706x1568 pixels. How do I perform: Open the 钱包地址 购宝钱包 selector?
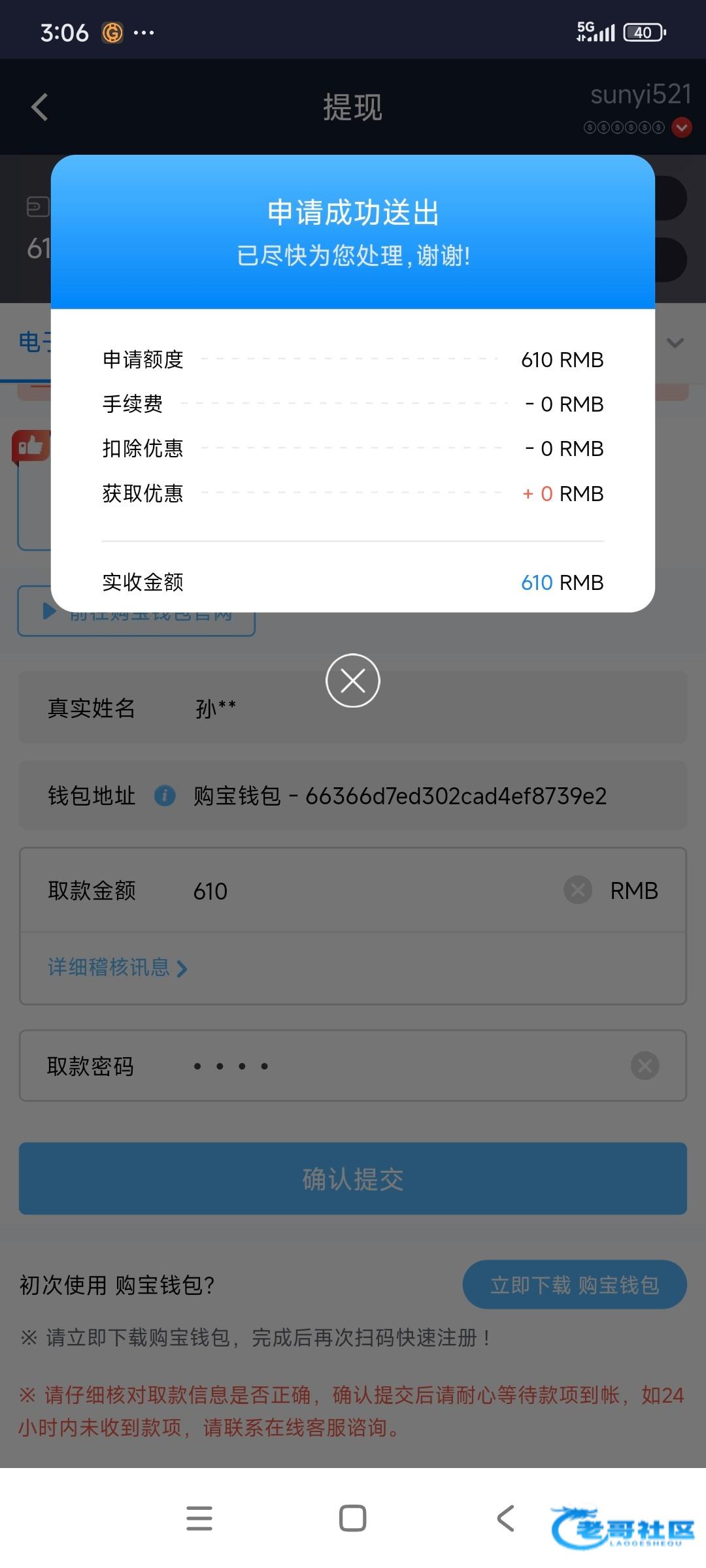[399, 796]
